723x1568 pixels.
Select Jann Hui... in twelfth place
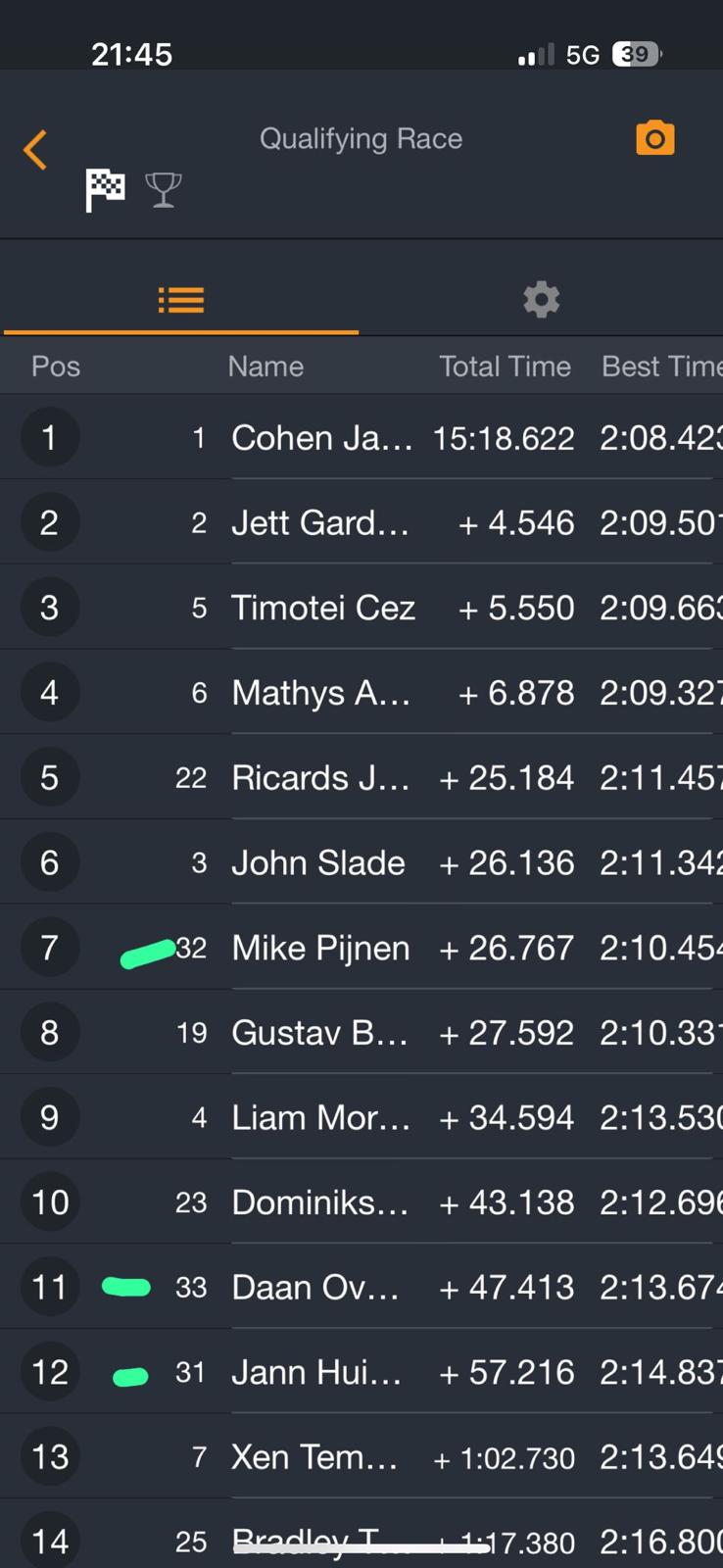(x=316, y=1372)
